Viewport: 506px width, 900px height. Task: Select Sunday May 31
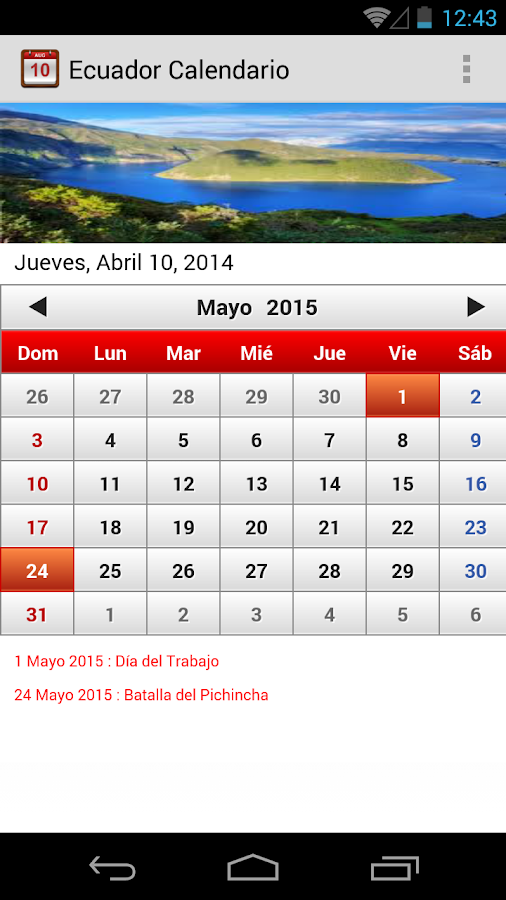[37, 614]
